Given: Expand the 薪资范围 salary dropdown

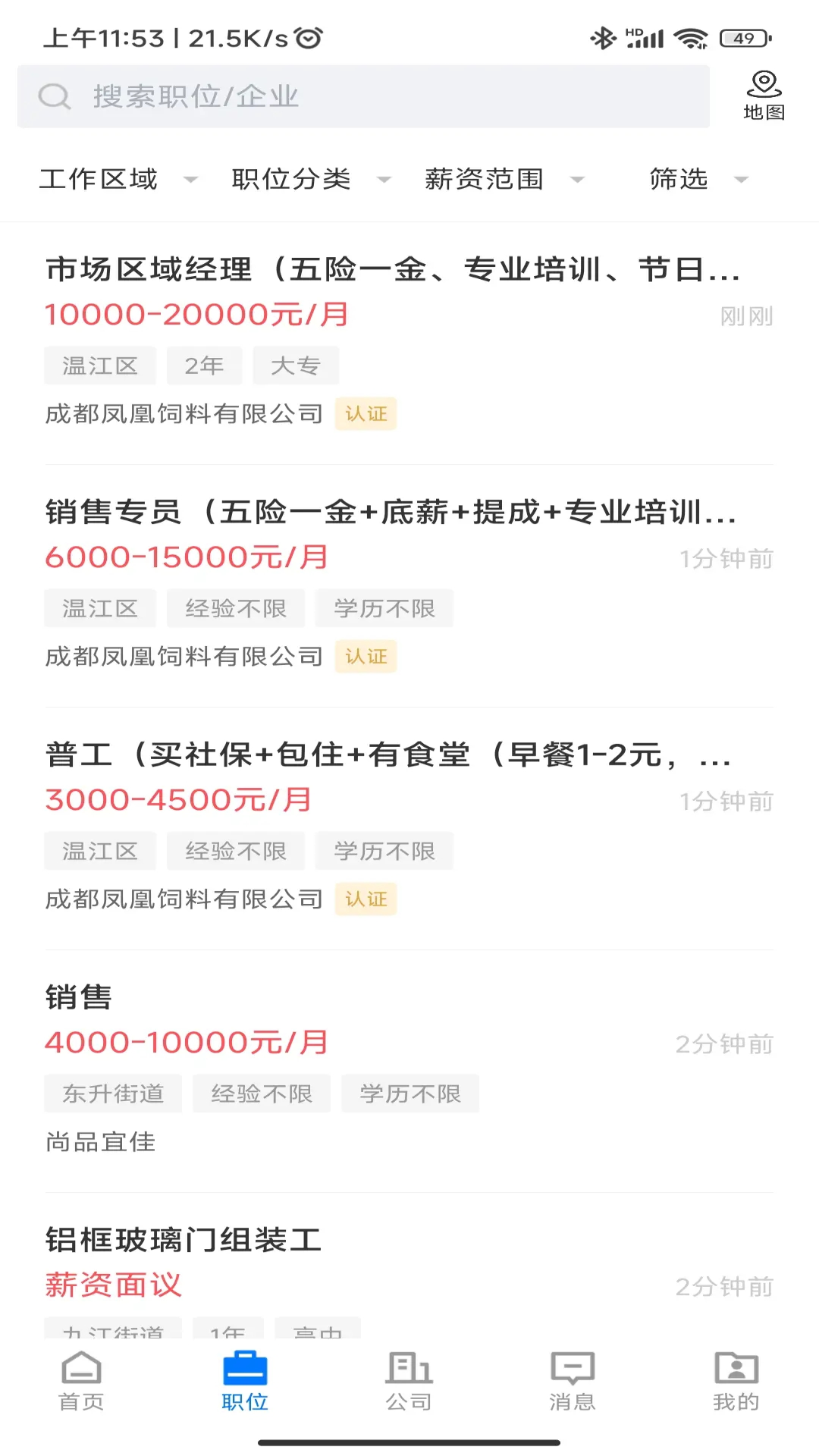Looking at the screenshot, I should (500, 179).
